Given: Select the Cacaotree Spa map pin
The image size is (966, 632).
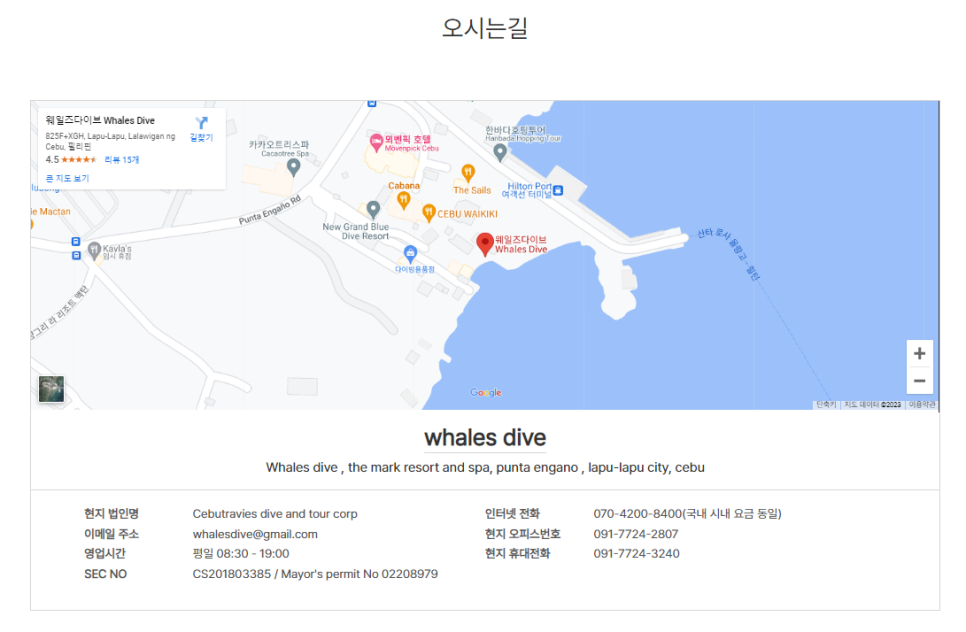Looking at the screenshot, I should [x=293, y=167].
